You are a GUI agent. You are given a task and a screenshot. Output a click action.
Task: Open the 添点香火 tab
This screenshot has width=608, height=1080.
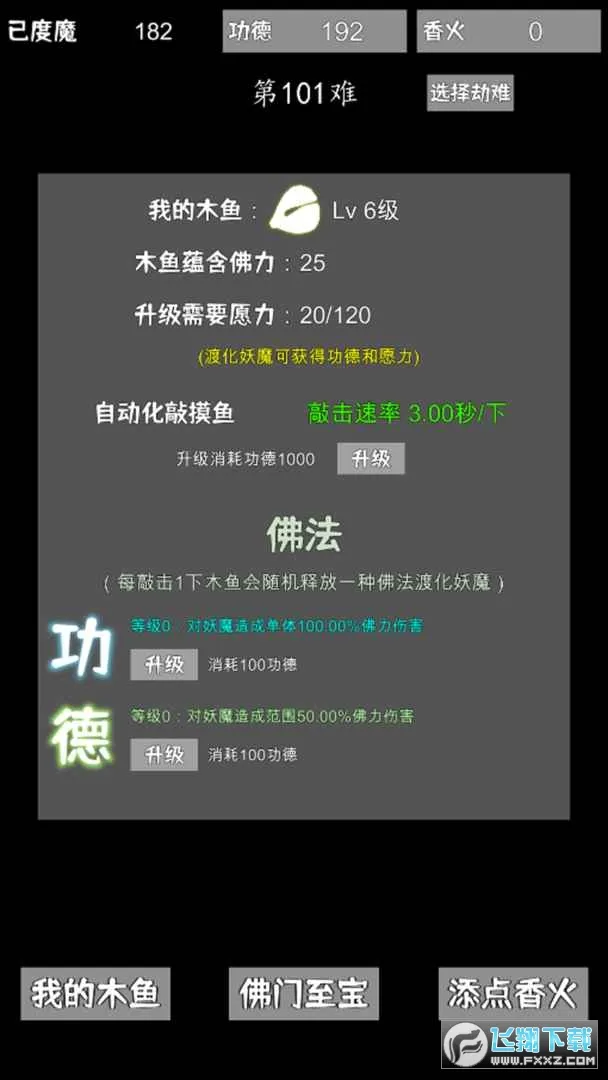[512, 993]
